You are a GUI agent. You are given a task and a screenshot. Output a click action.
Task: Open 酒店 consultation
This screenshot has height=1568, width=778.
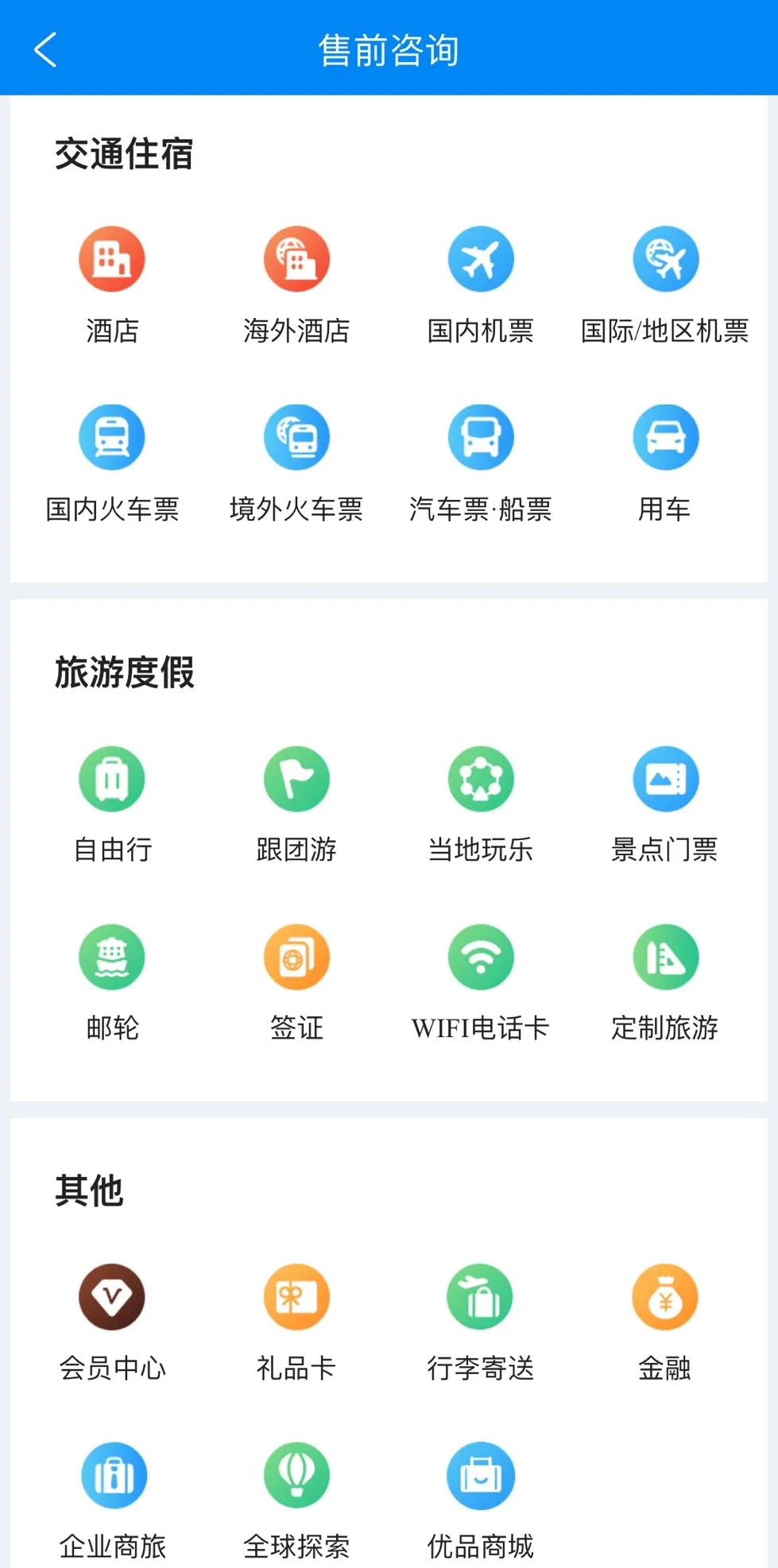112,259
